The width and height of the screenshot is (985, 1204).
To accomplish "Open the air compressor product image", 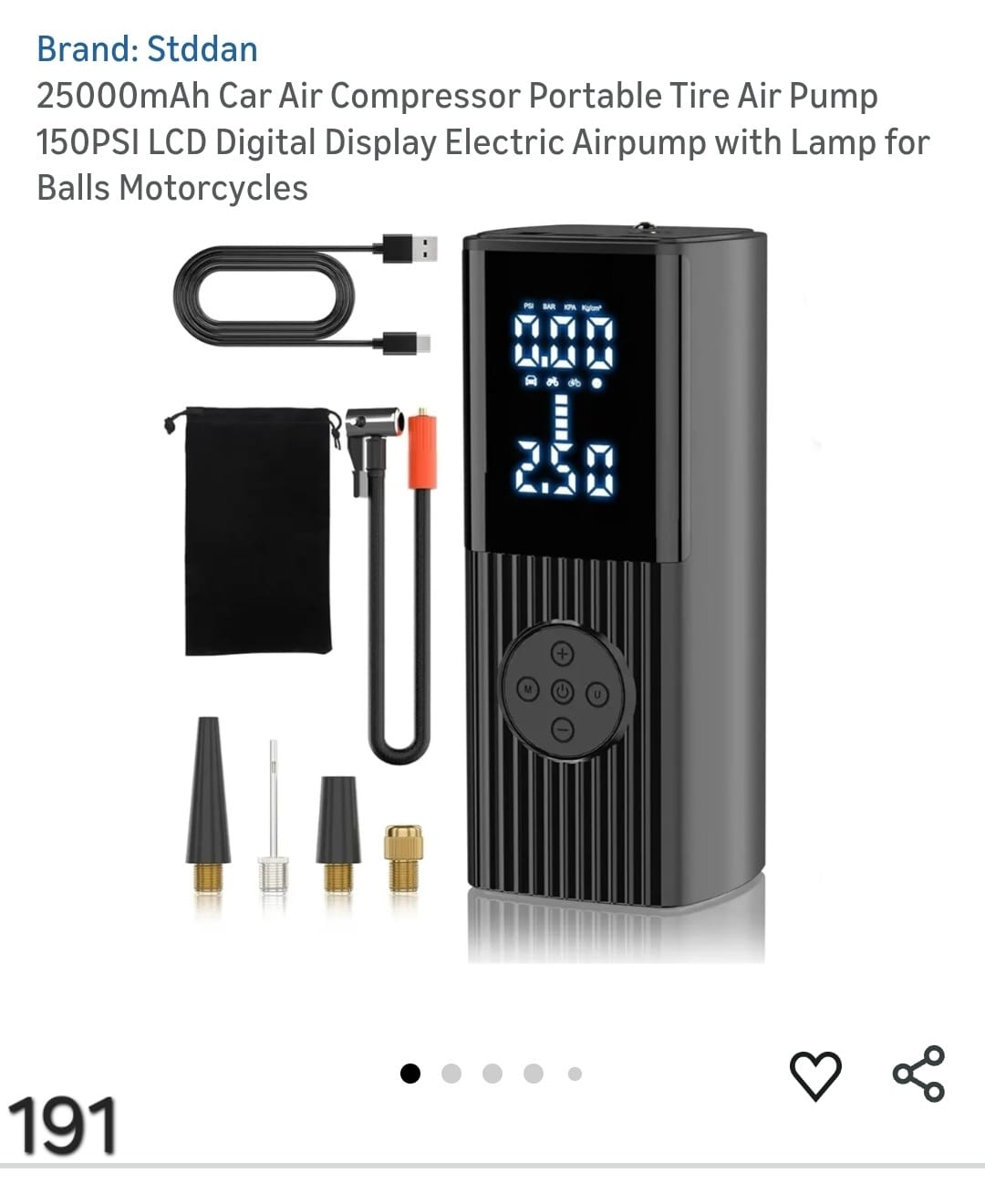I will pos(493,593).
